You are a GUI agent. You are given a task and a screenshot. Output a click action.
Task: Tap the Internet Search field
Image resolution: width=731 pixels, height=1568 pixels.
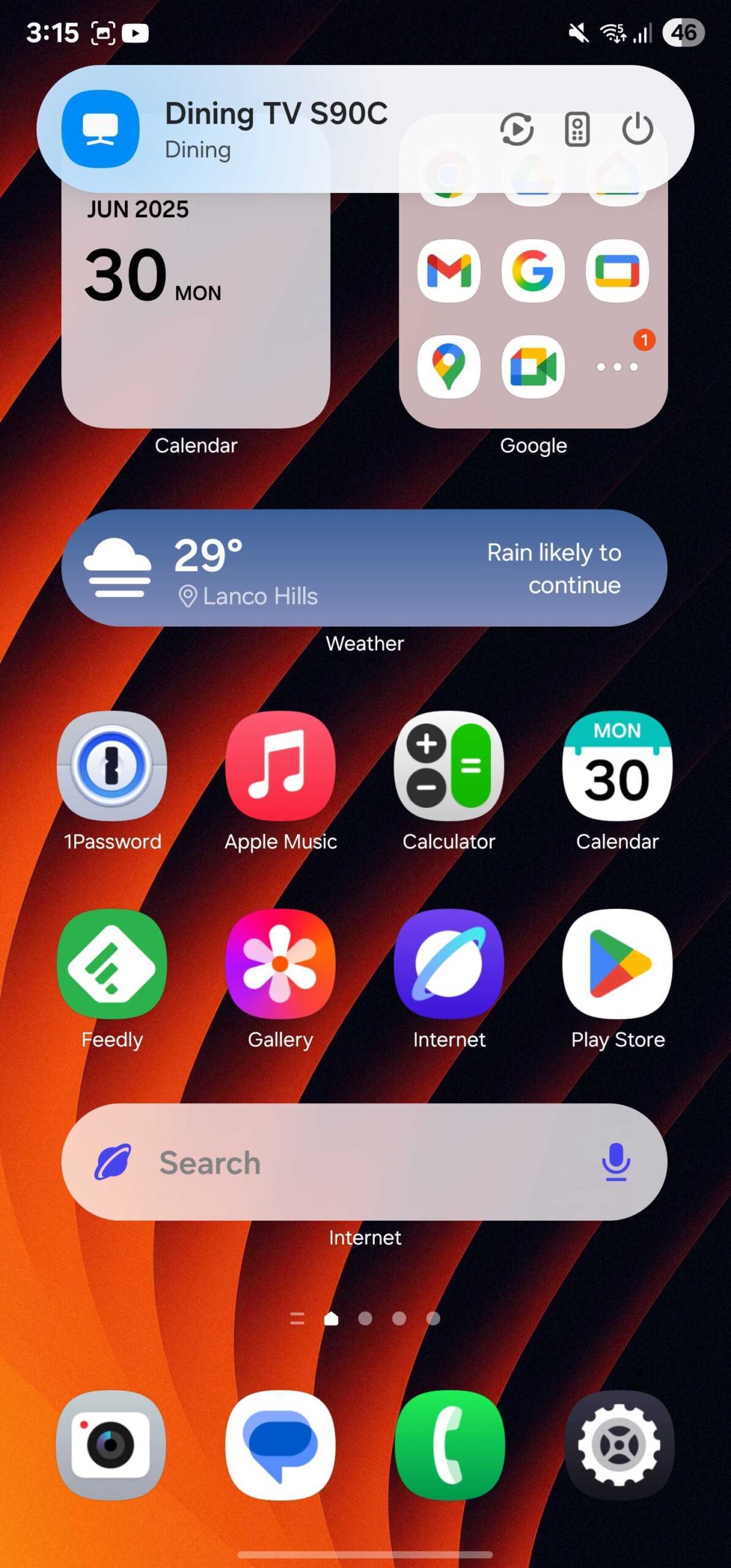tap(343, 1162)
